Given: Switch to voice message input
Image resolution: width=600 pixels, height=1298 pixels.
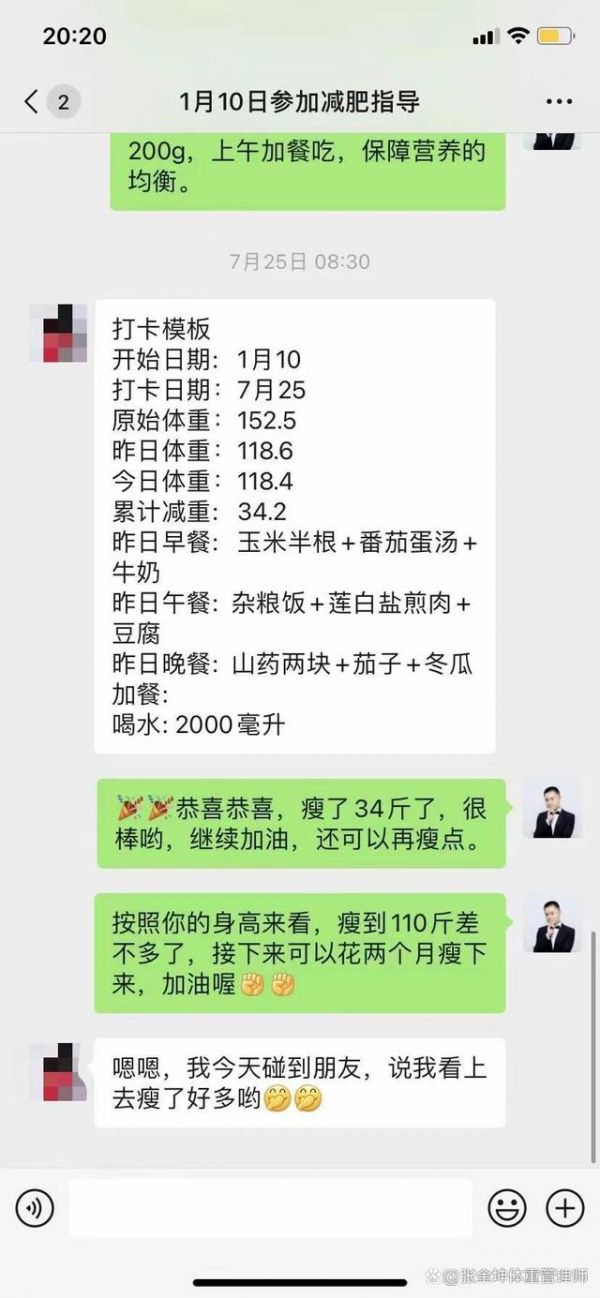Looking at the screenshot, I should (x=35, y=1208).
